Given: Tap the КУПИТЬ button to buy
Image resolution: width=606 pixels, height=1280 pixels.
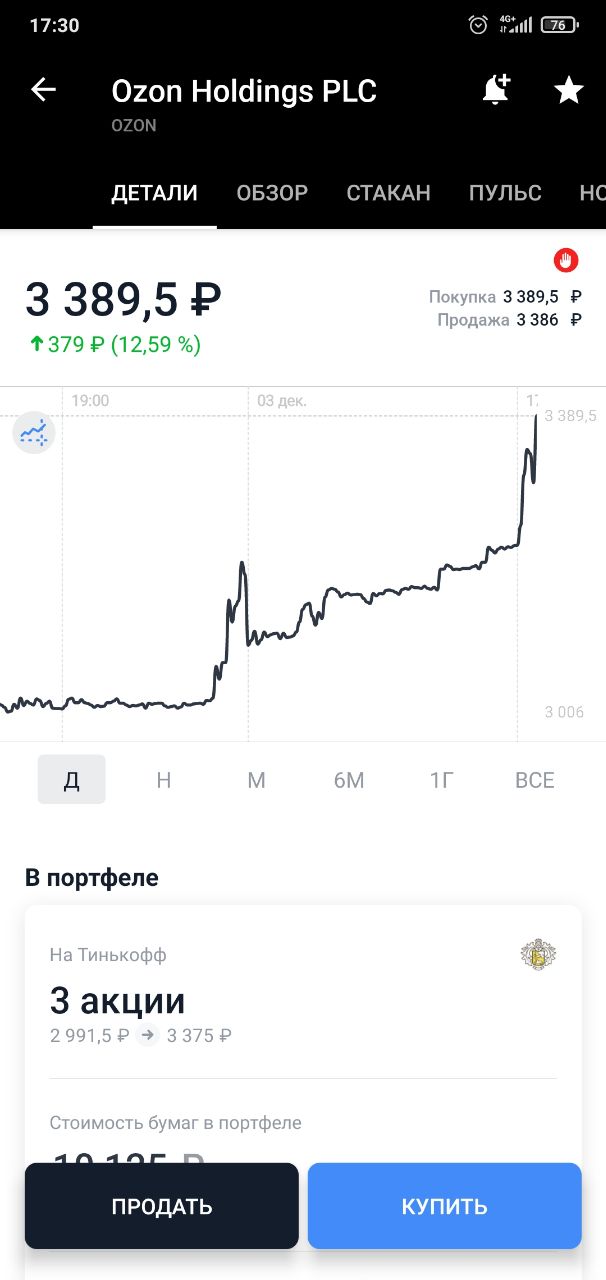Looking at the screenshot, I should tap(444, 1206).
